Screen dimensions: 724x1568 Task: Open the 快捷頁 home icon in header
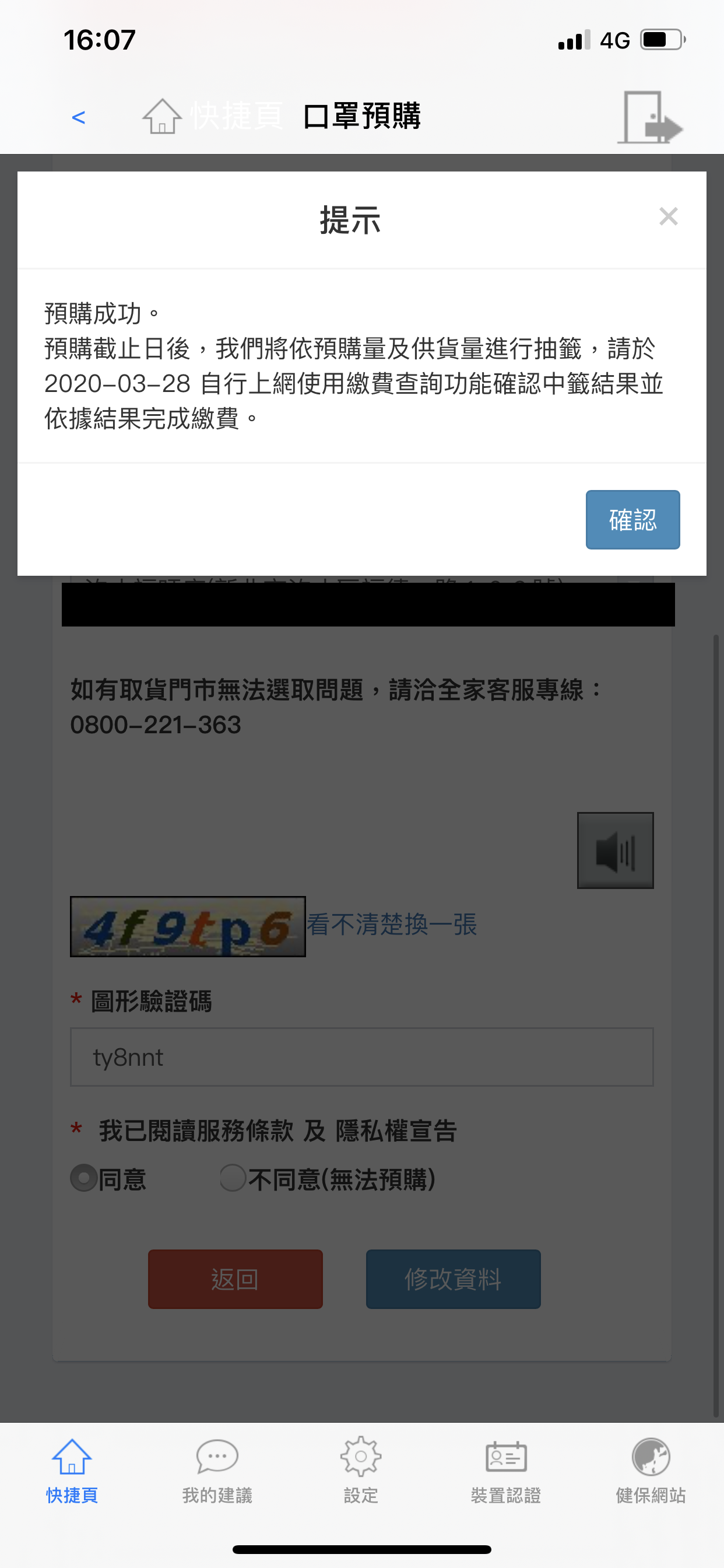coord(162,116)
